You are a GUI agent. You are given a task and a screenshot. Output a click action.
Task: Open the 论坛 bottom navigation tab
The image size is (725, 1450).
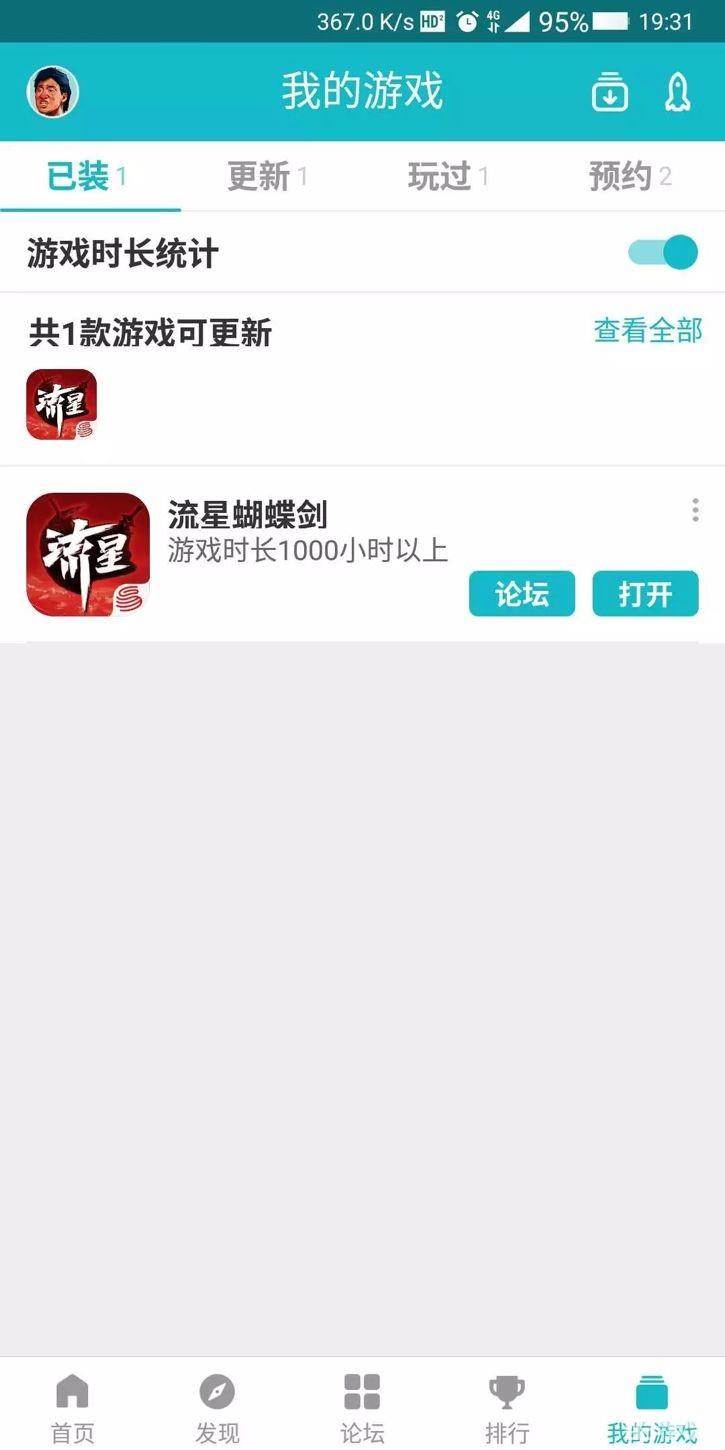coord(362,1406)
